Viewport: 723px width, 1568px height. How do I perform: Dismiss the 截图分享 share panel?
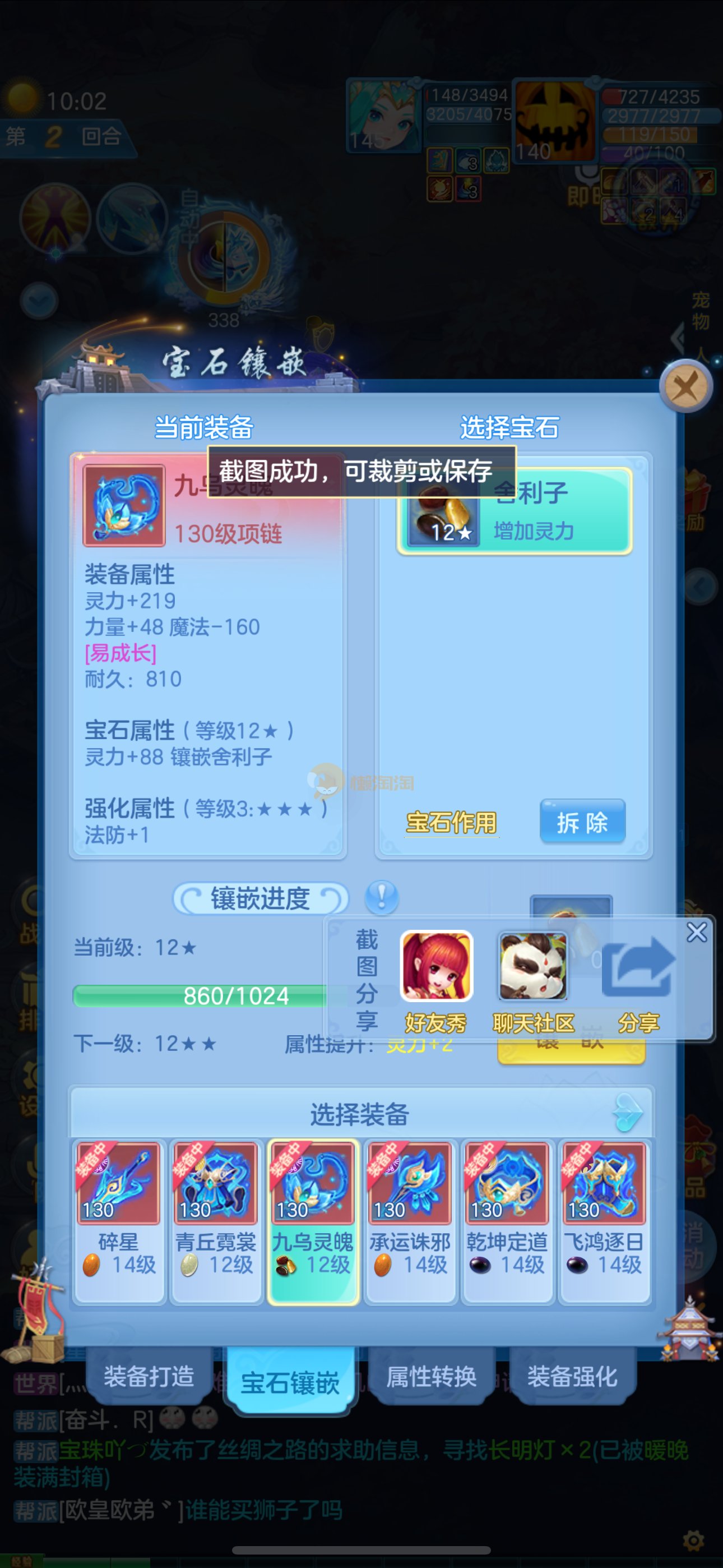(x=696, y=932)
